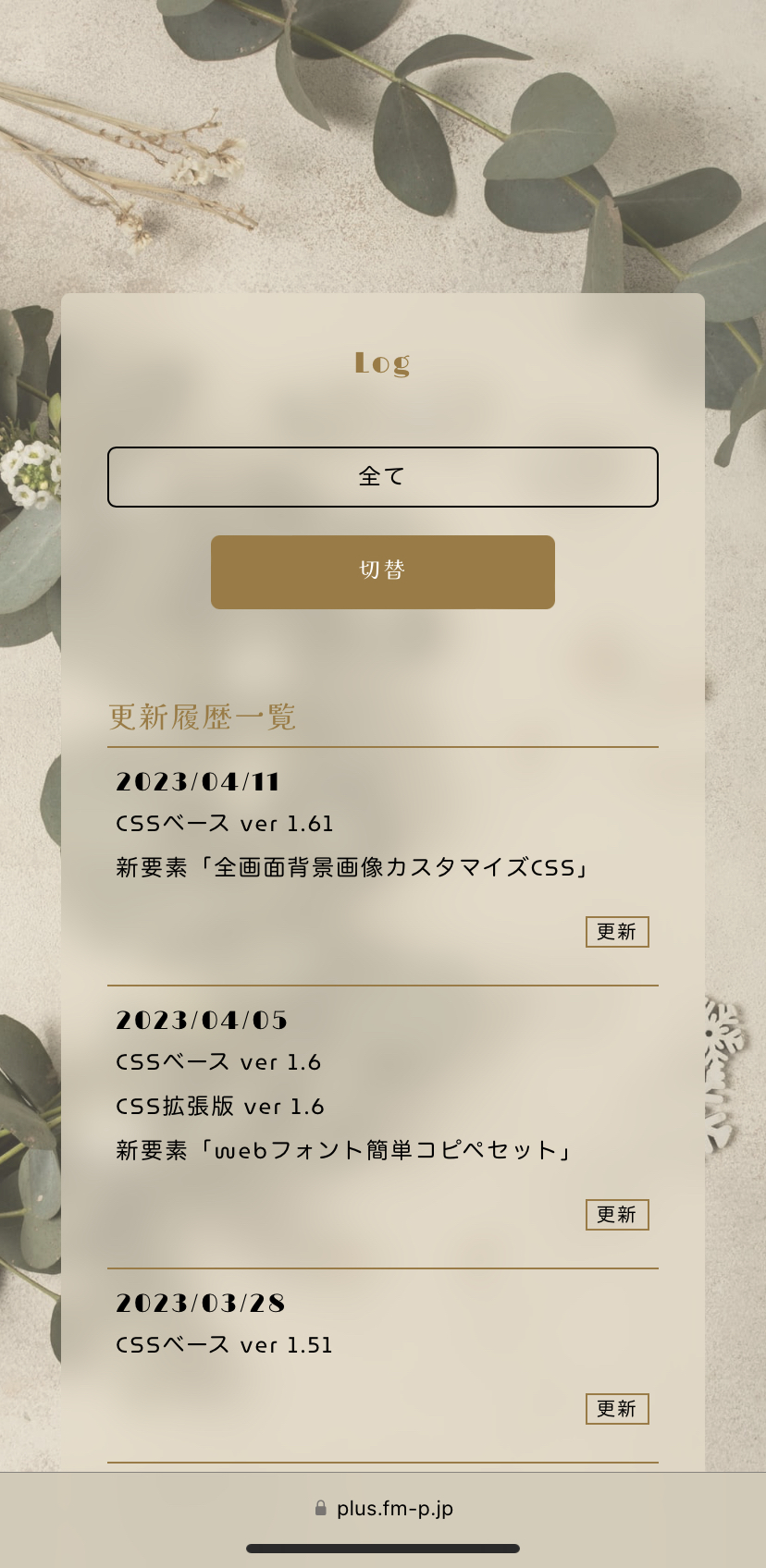
Task: Open 更新 tag on 2023/03/28 entry
Action: click(x=617, y=1409)
